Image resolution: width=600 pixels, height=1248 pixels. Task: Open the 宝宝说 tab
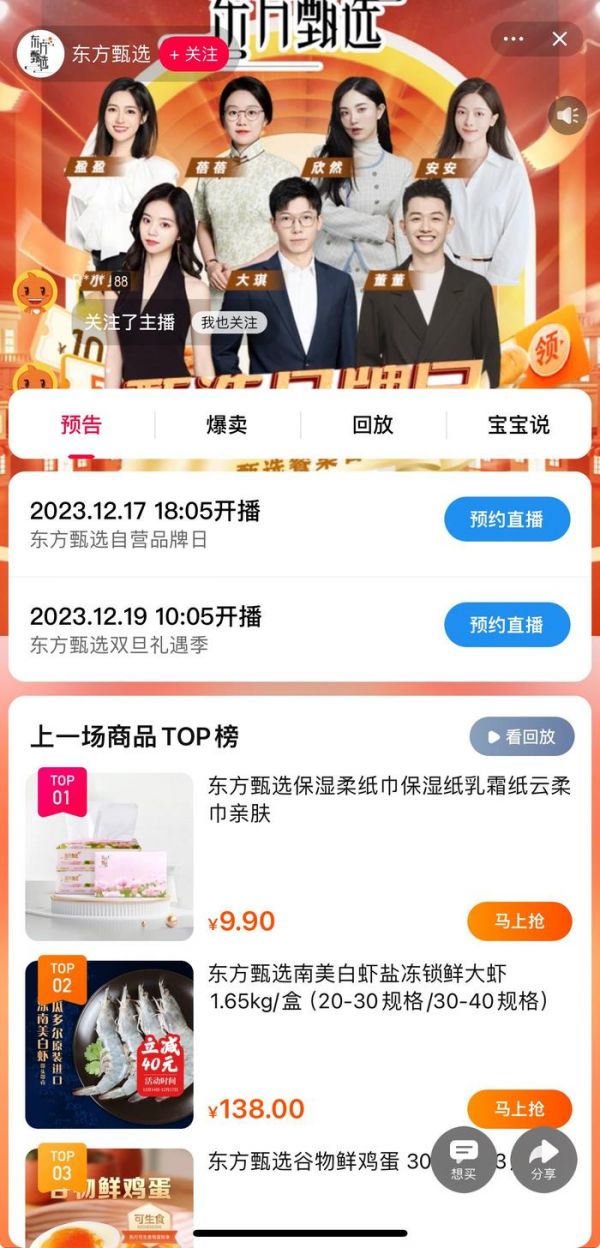coord(518,425)
